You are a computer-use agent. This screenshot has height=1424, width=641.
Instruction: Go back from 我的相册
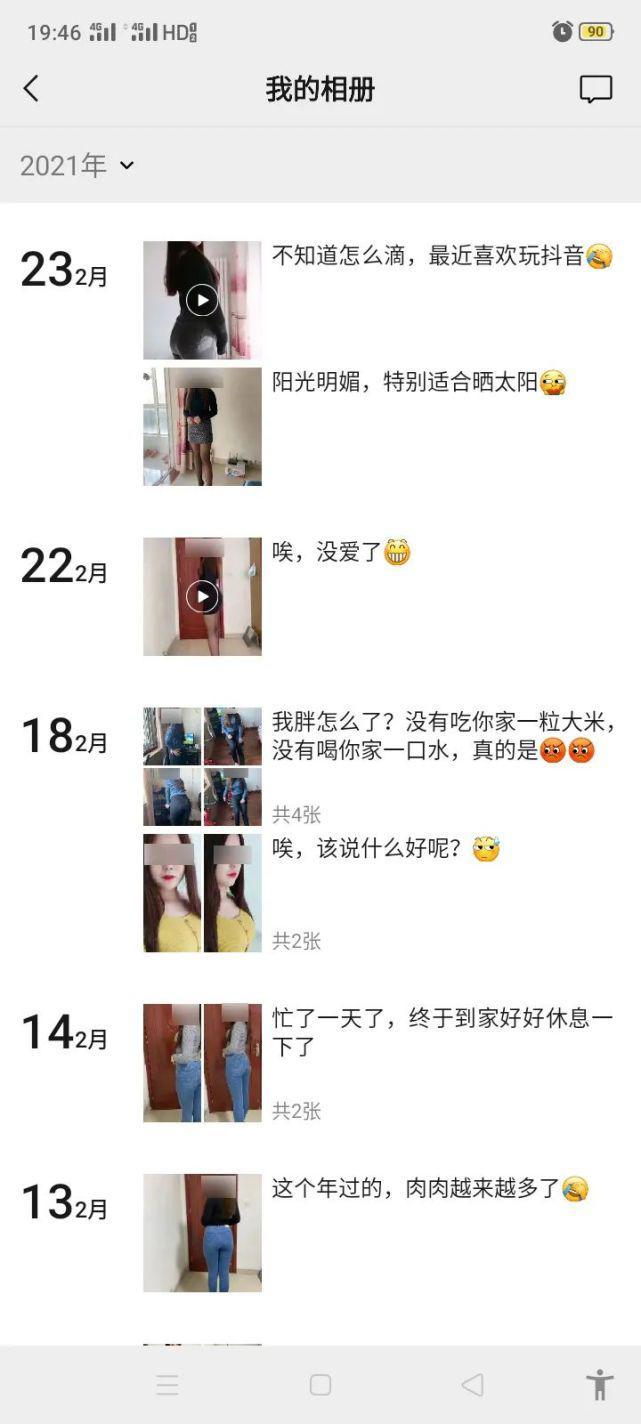pyautogui.click(x=31, y=89)
